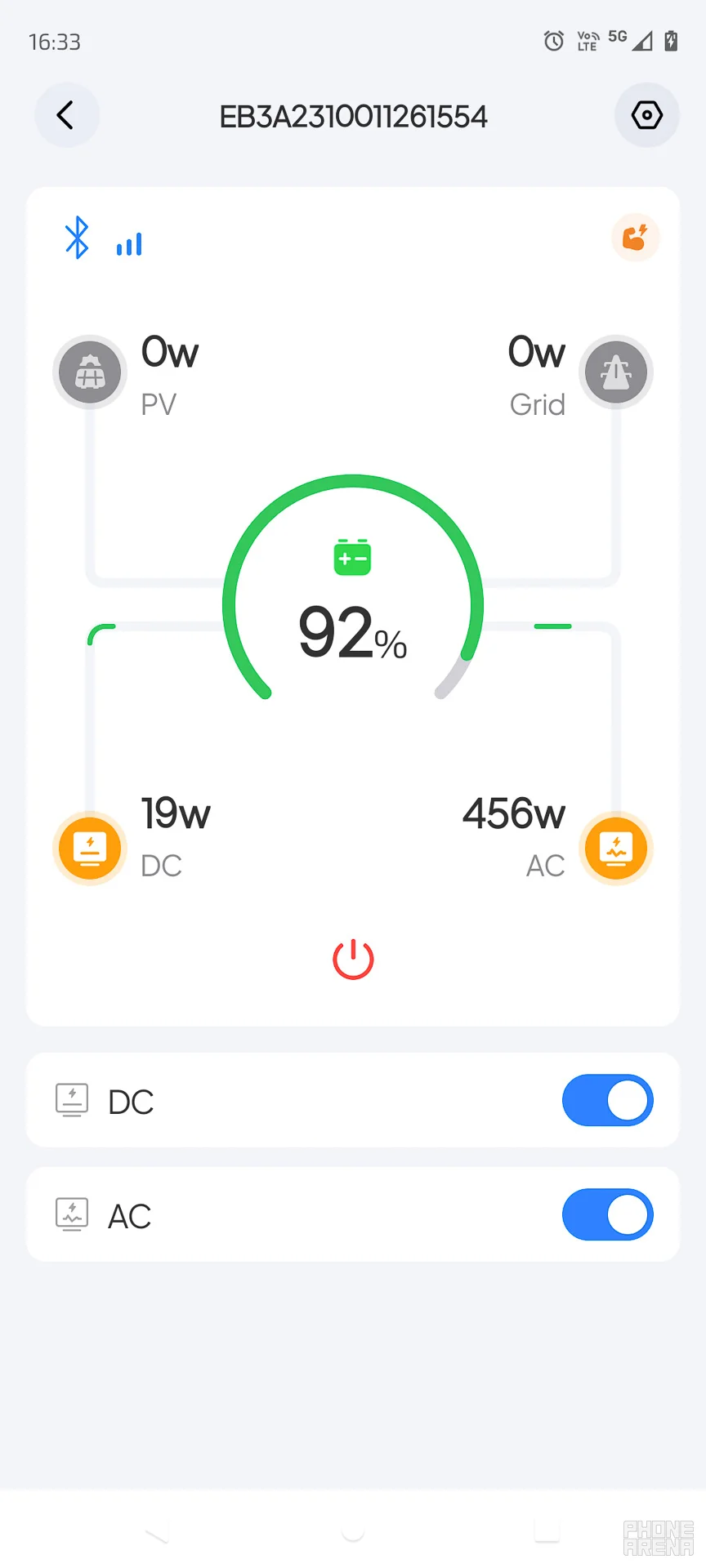Turn off the AC output switch
The height and width of the screenshot is (1568, 706).
(x=607, y=1214)
